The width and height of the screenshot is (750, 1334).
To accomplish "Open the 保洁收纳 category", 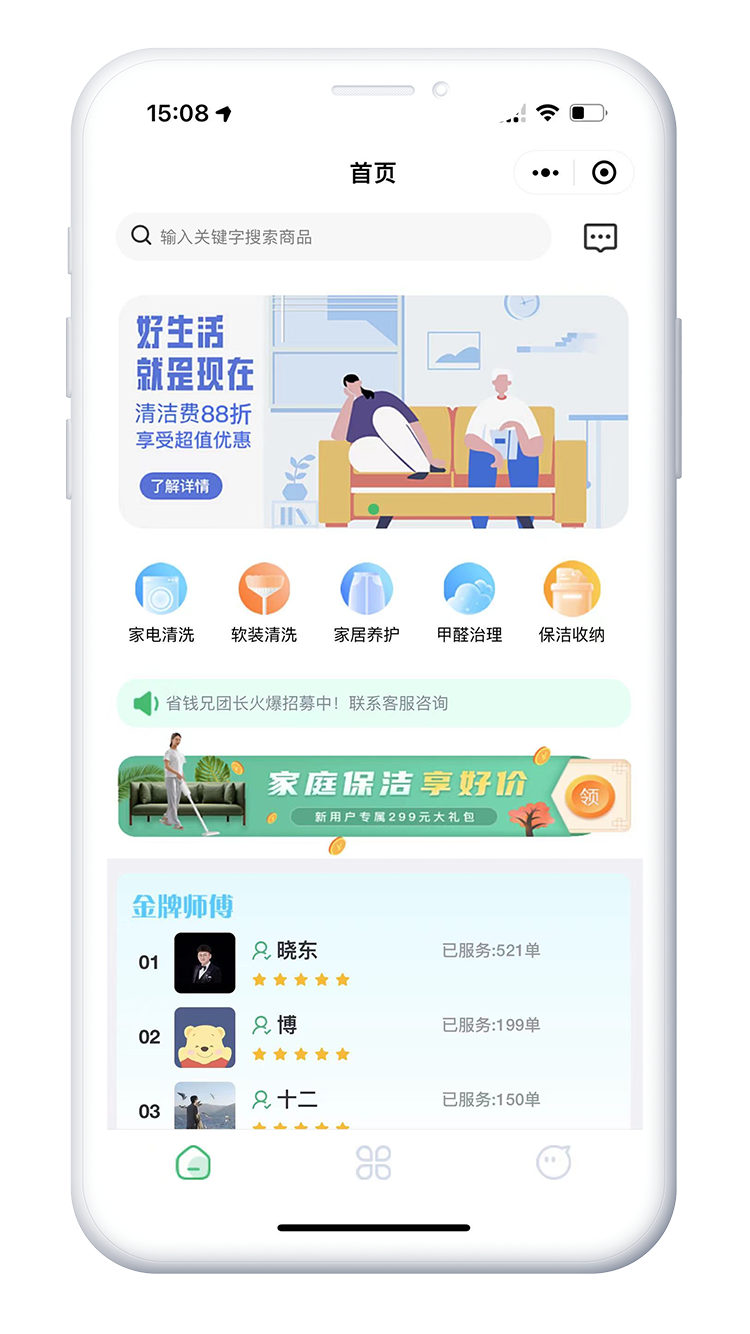I will [571, 602].
